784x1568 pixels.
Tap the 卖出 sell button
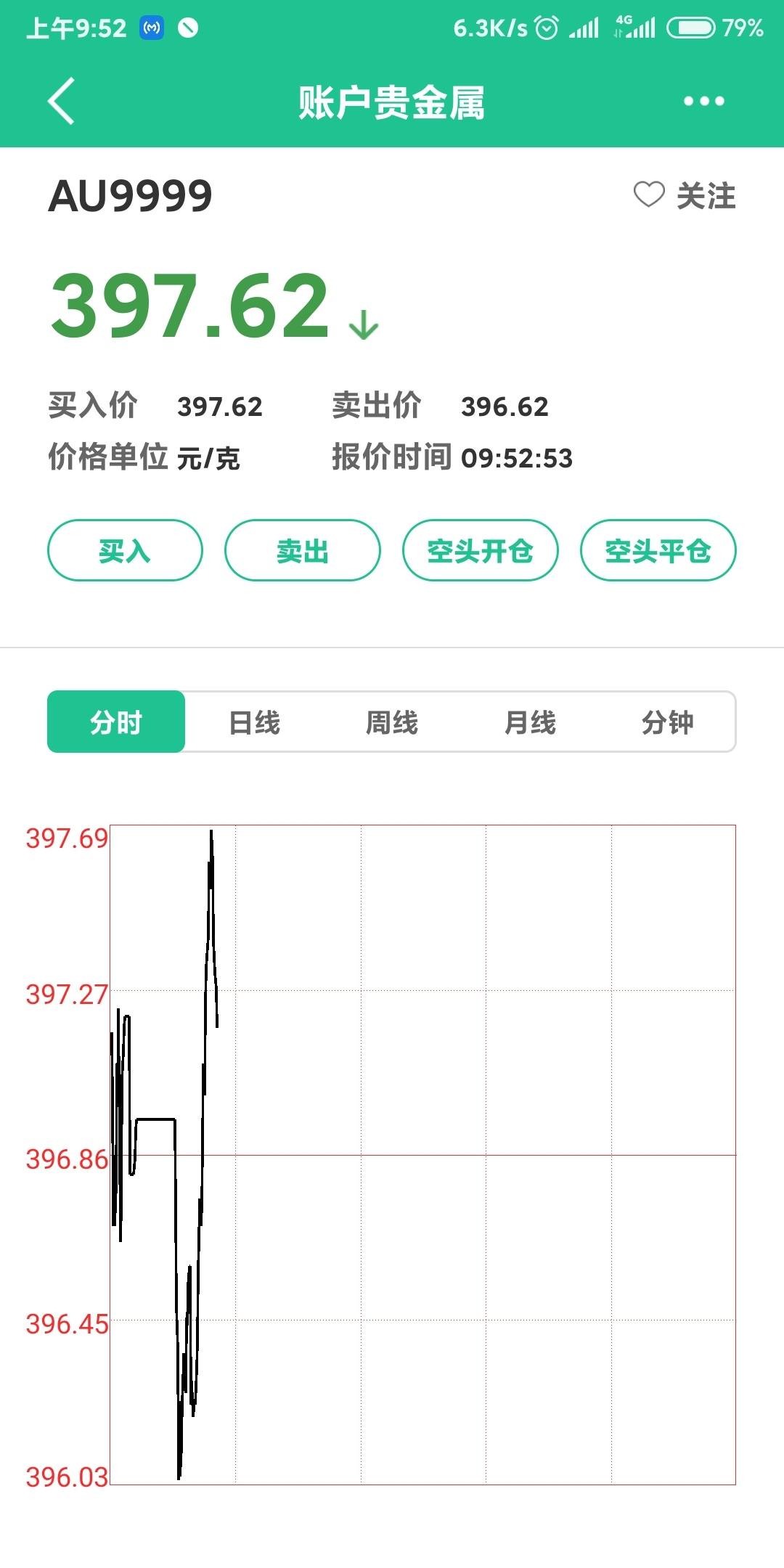[303, 550]
